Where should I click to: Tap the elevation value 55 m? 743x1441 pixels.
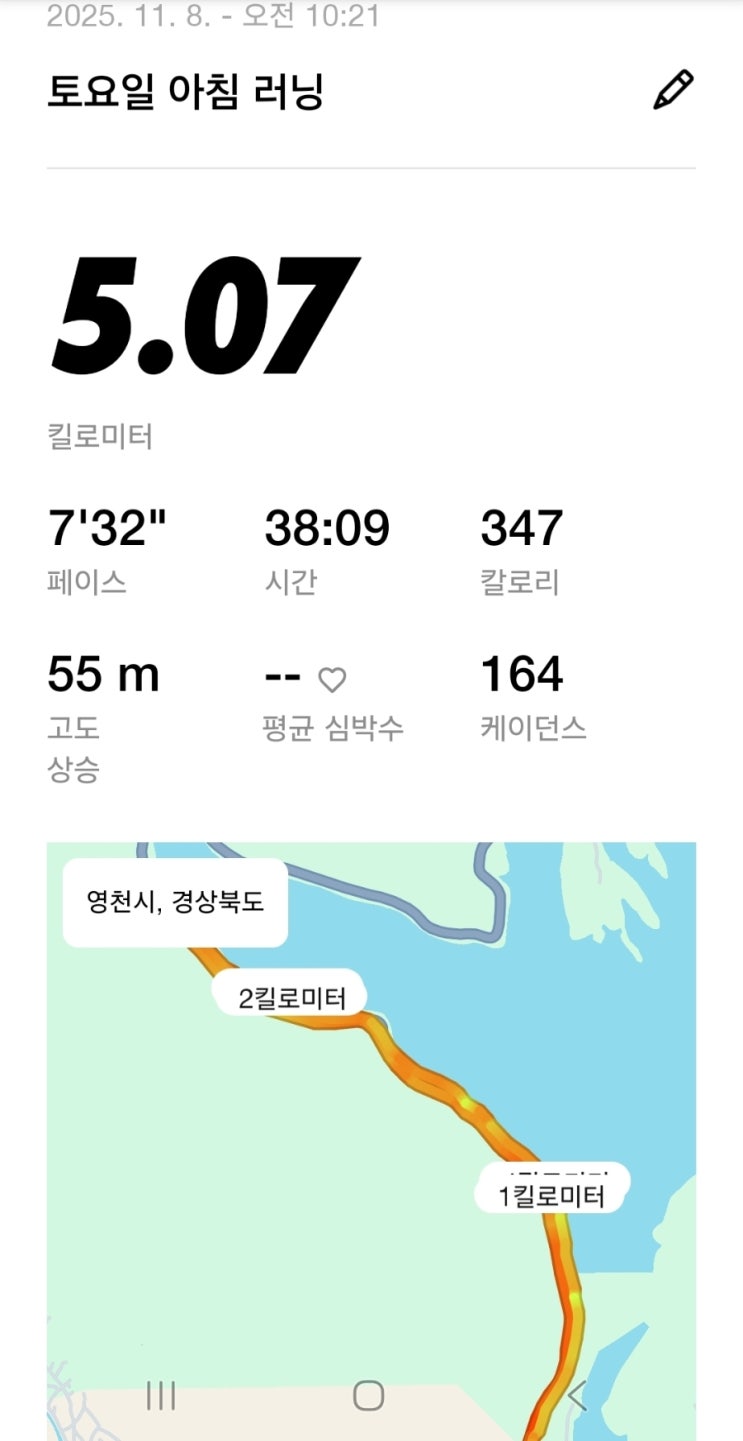(x=104, y=673)
